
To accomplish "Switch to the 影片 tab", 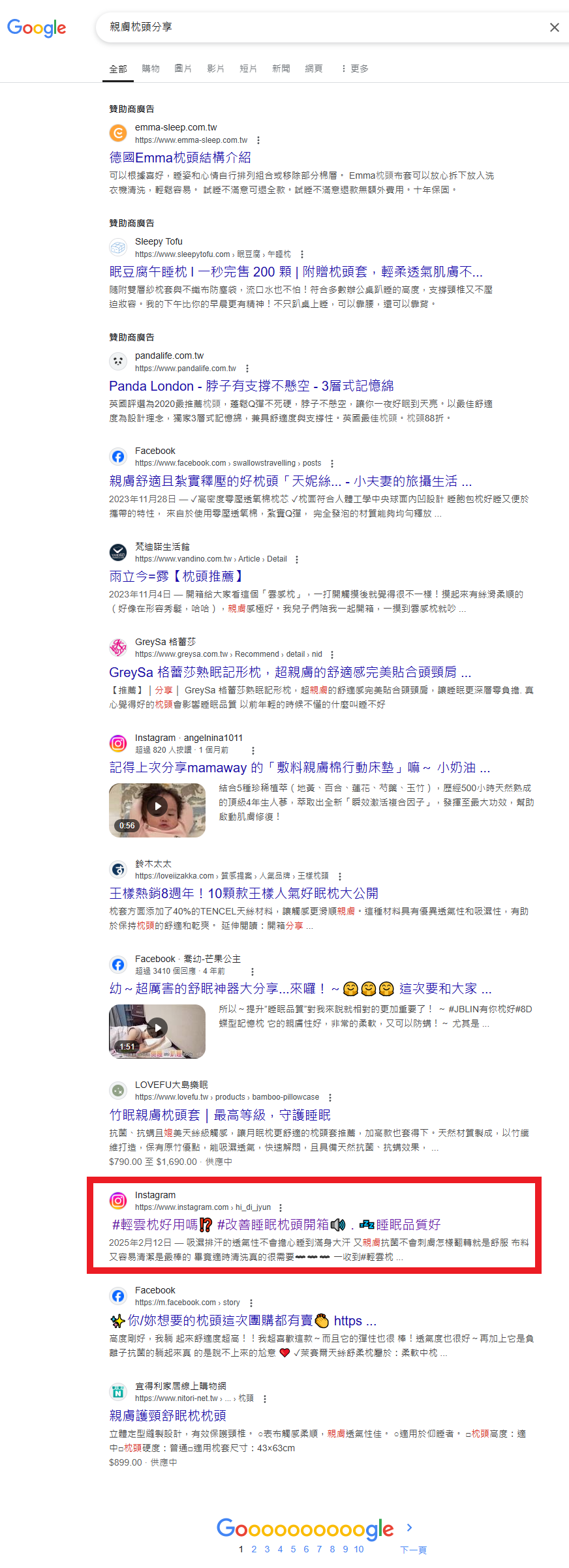I will click(x=216, y=68).
